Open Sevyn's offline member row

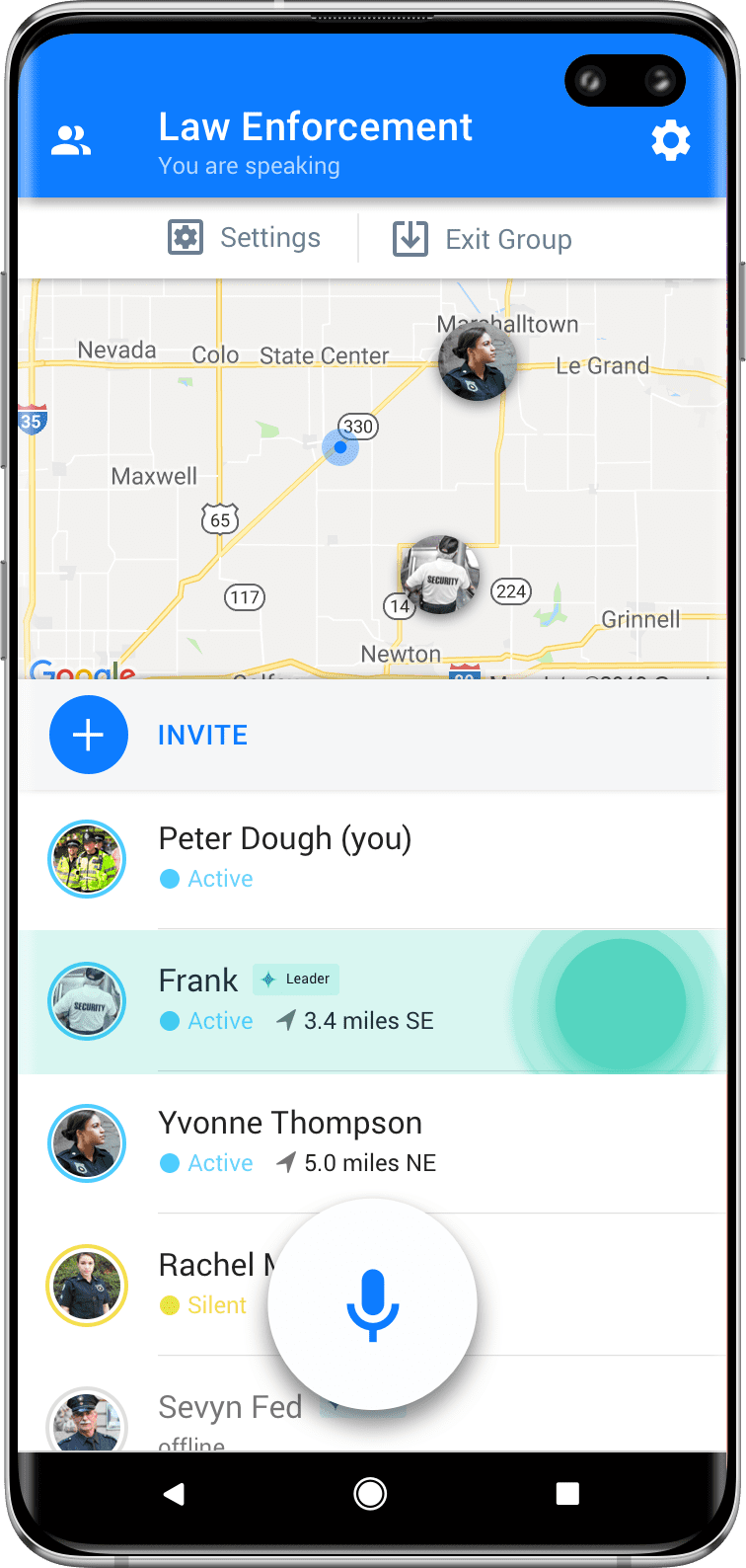[x=372, y=1404]
